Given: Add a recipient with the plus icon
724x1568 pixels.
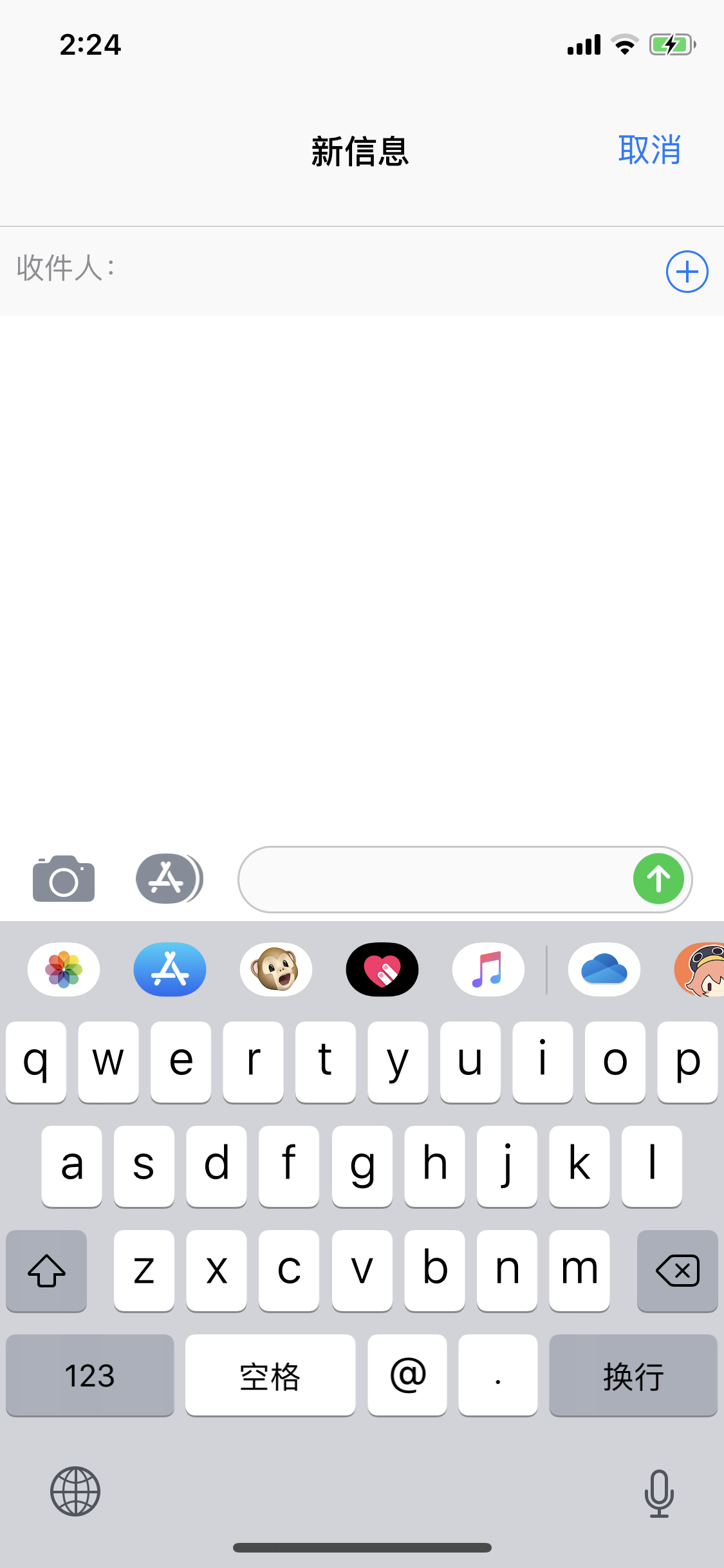Looking at the screenshot, I should [x=687, y=272].
